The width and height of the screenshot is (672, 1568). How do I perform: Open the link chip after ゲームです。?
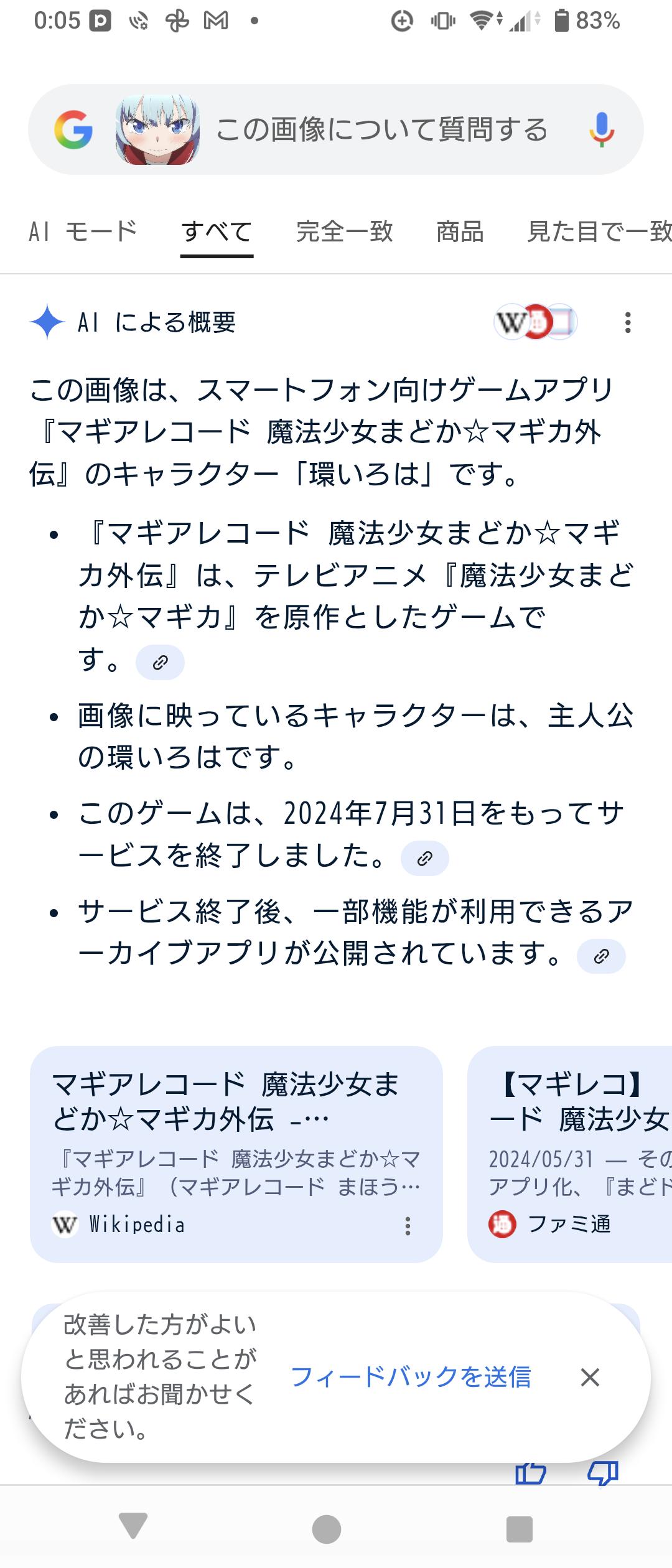click(160, 662)
